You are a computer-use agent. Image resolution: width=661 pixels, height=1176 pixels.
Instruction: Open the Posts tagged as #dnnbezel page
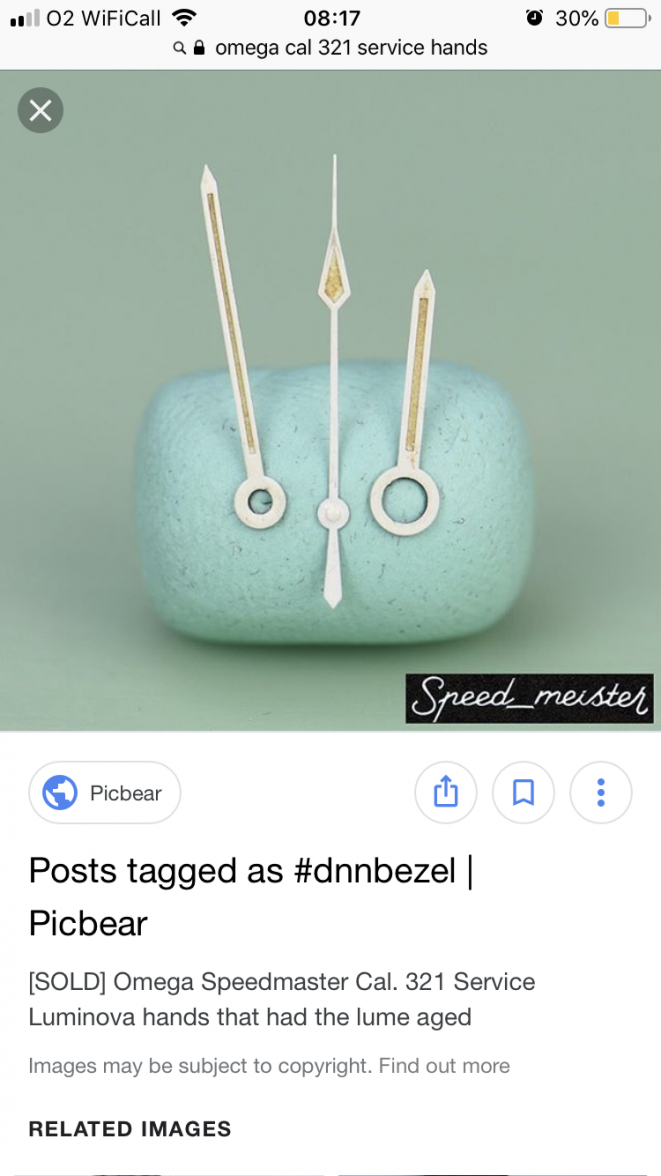click(x=251, y=895)
